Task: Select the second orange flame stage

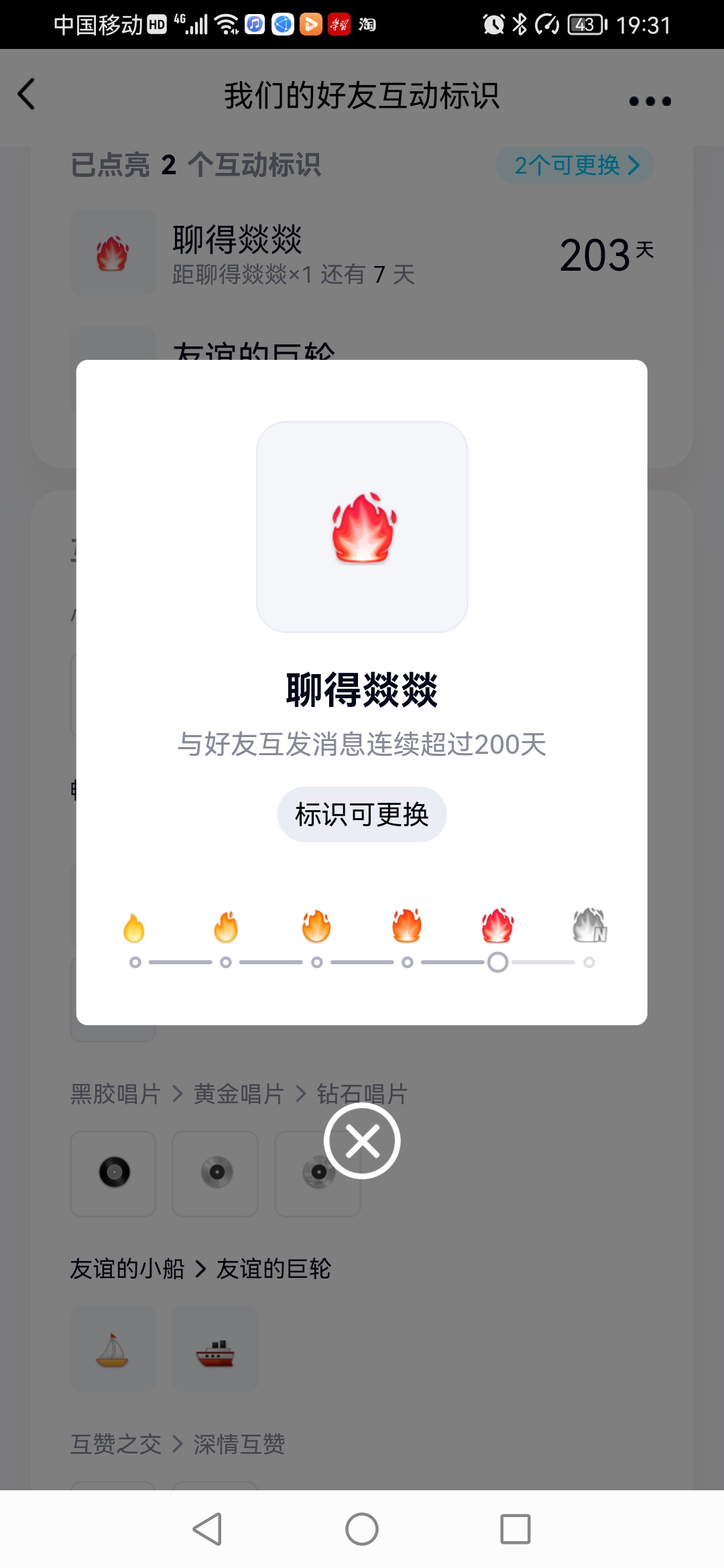Action: coord(226,927)
